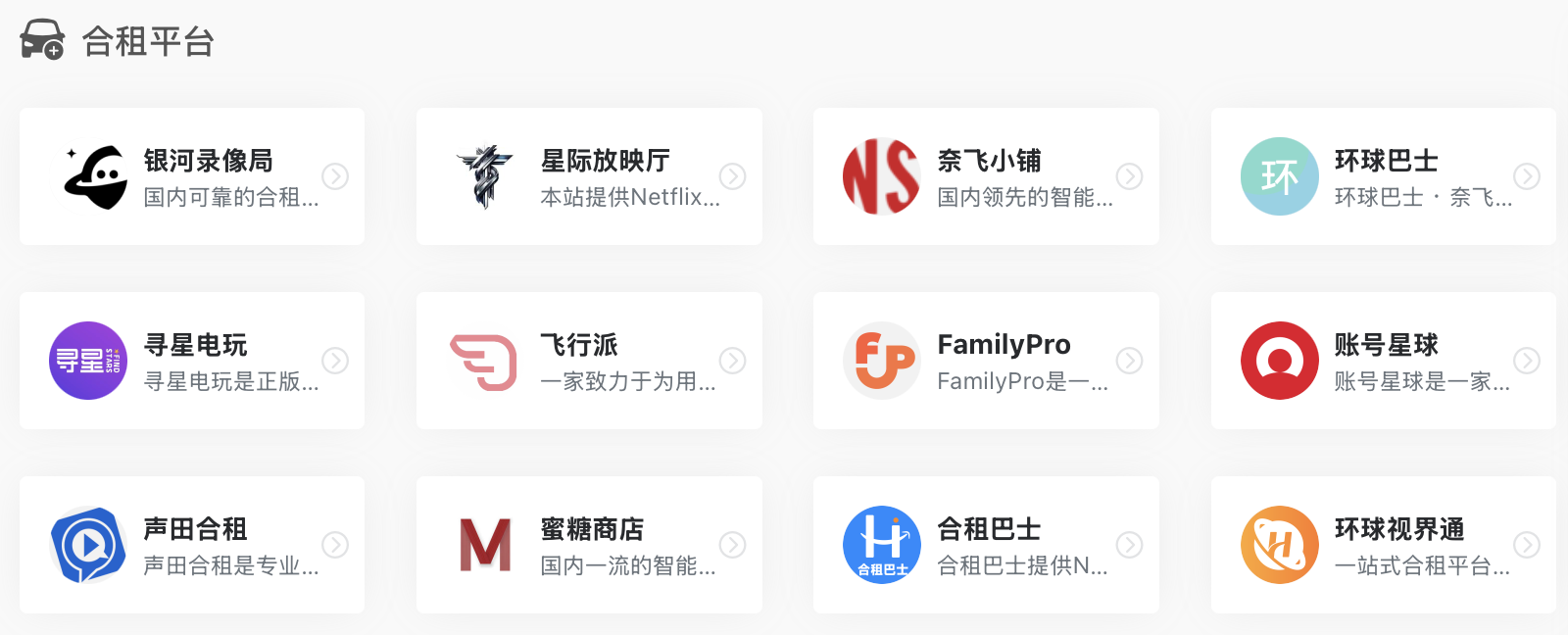
Task: Go to the 合租巴士 card
Action: [986, 545]
